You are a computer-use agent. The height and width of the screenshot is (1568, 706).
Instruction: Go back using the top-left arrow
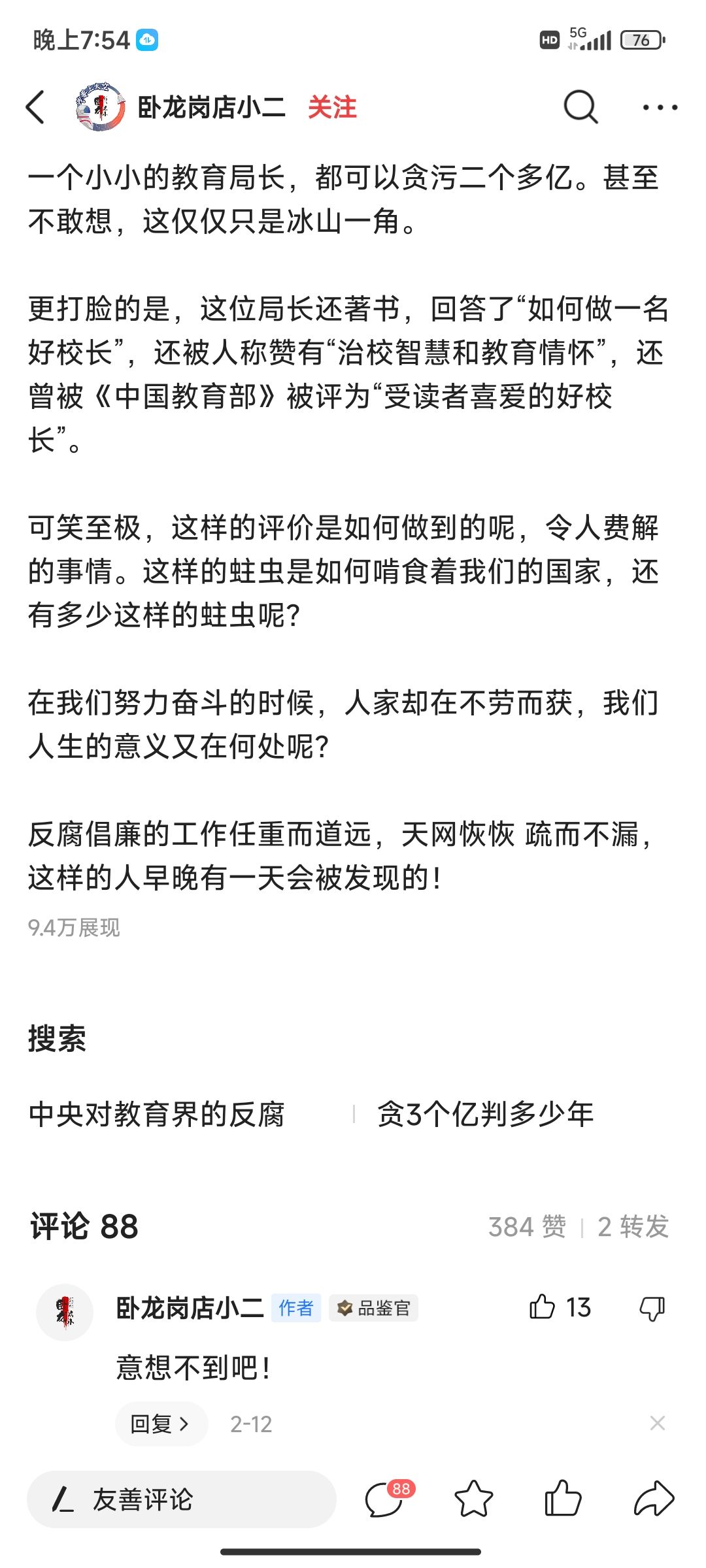pos(36,107)
